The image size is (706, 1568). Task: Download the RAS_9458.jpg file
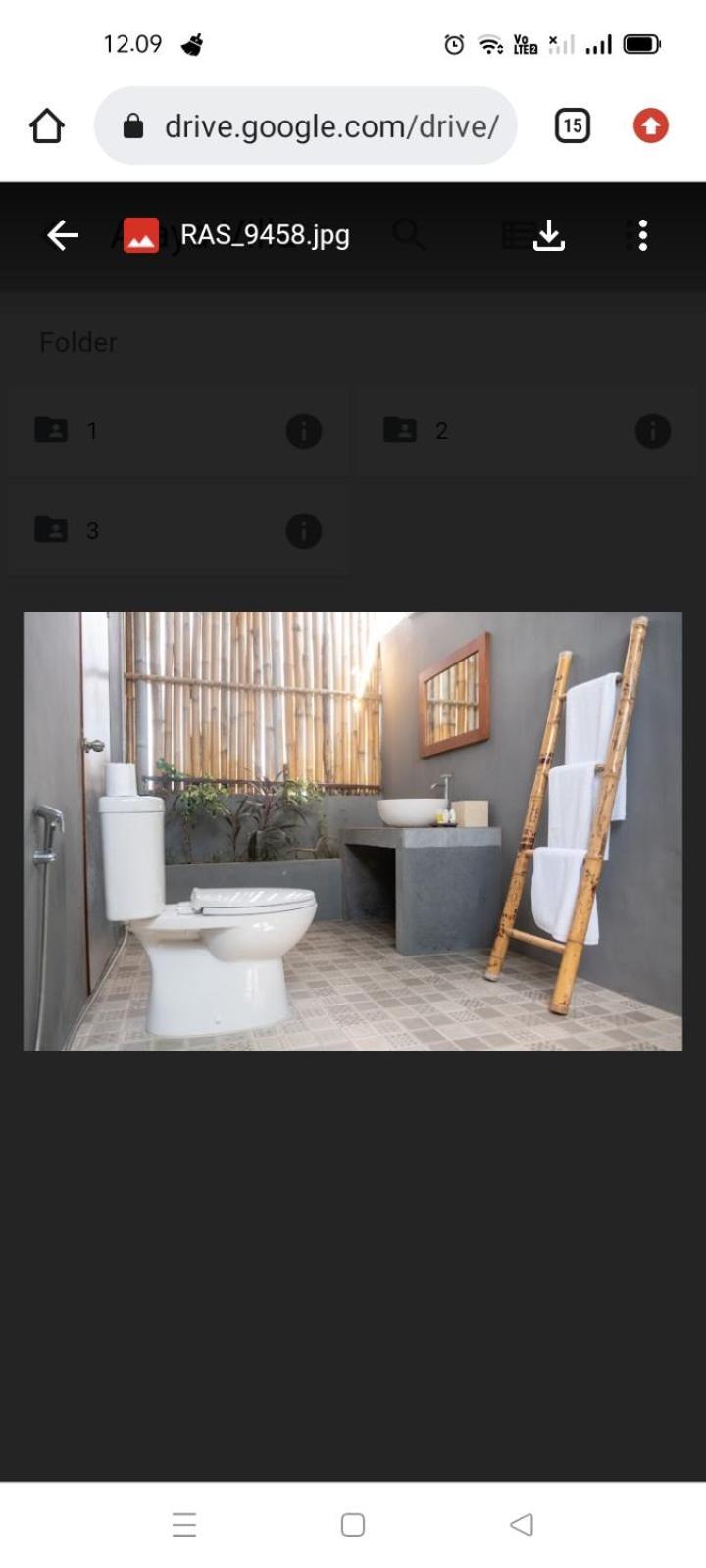(x=549, y=235)
